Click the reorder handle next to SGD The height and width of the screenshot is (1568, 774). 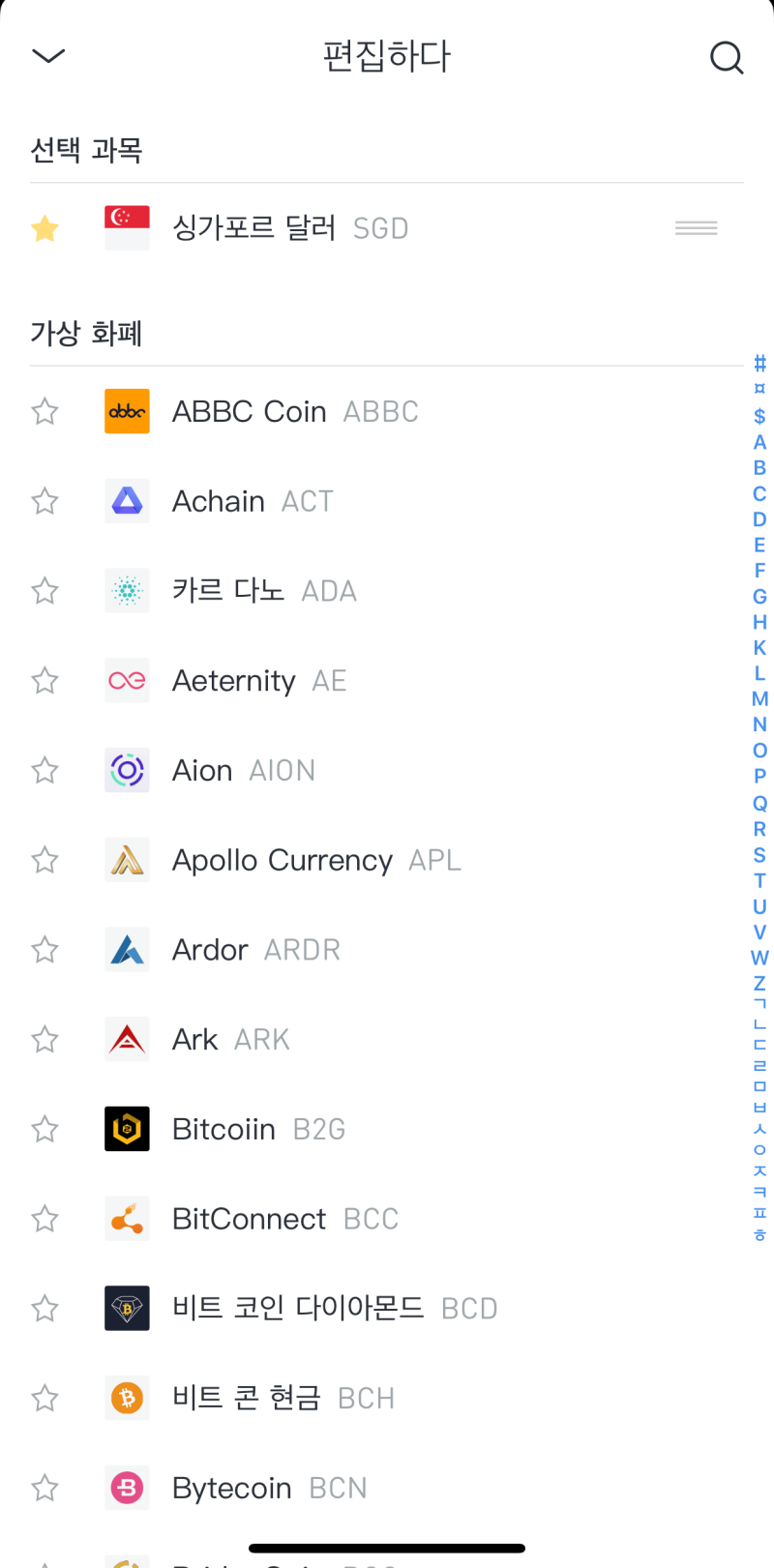[696, 227]
